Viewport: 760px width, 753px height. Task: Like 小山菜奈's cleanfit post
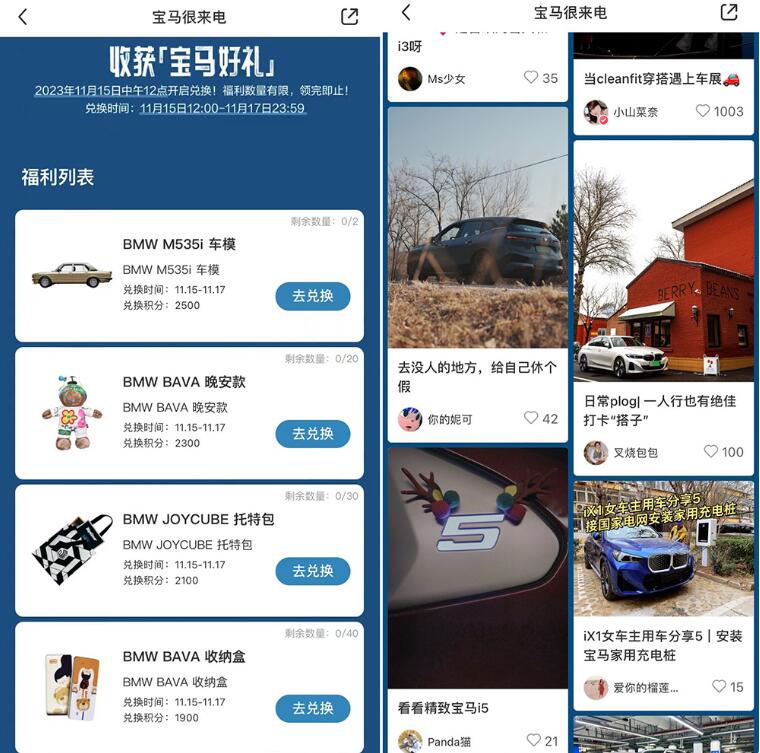tap(703, 112)
